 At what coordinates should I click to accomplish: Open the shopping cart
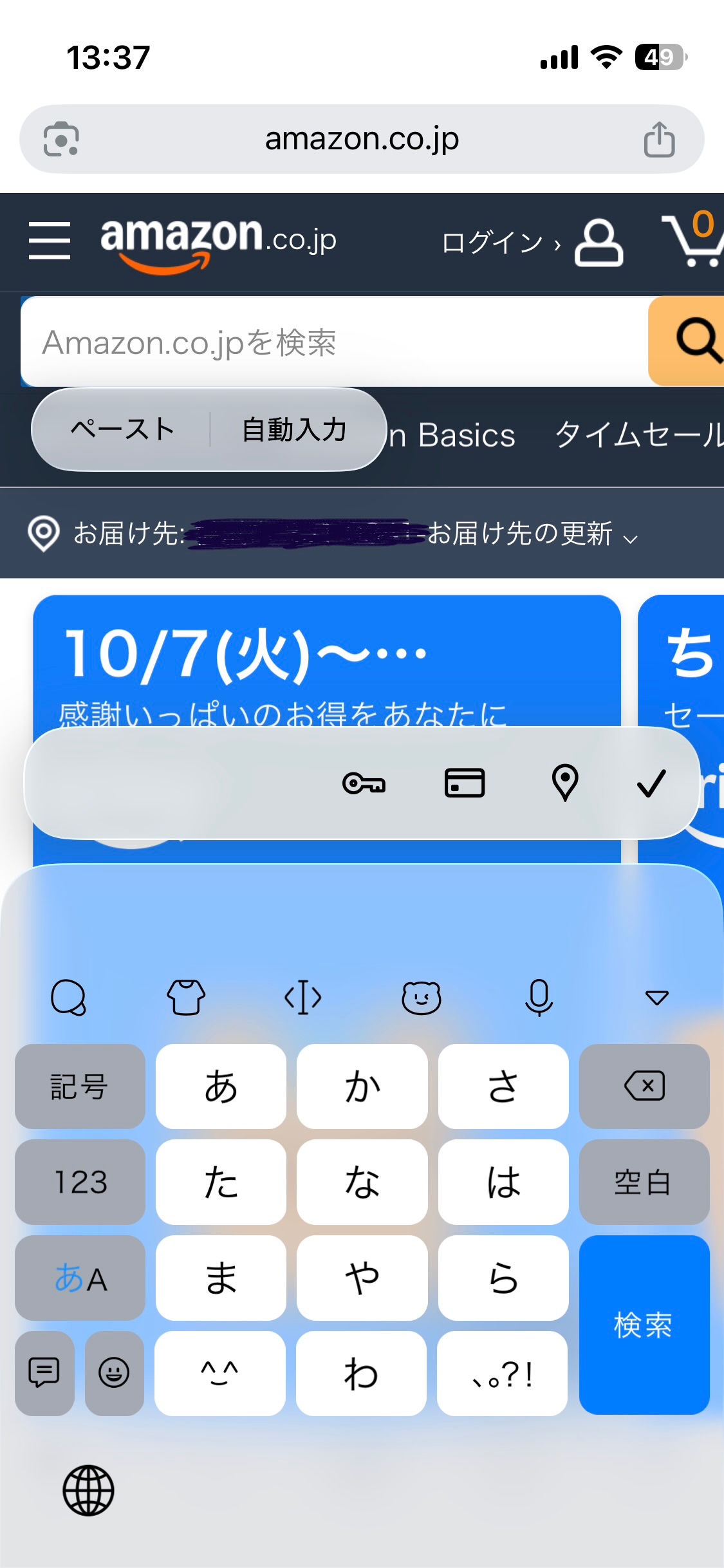coord(692,241)
